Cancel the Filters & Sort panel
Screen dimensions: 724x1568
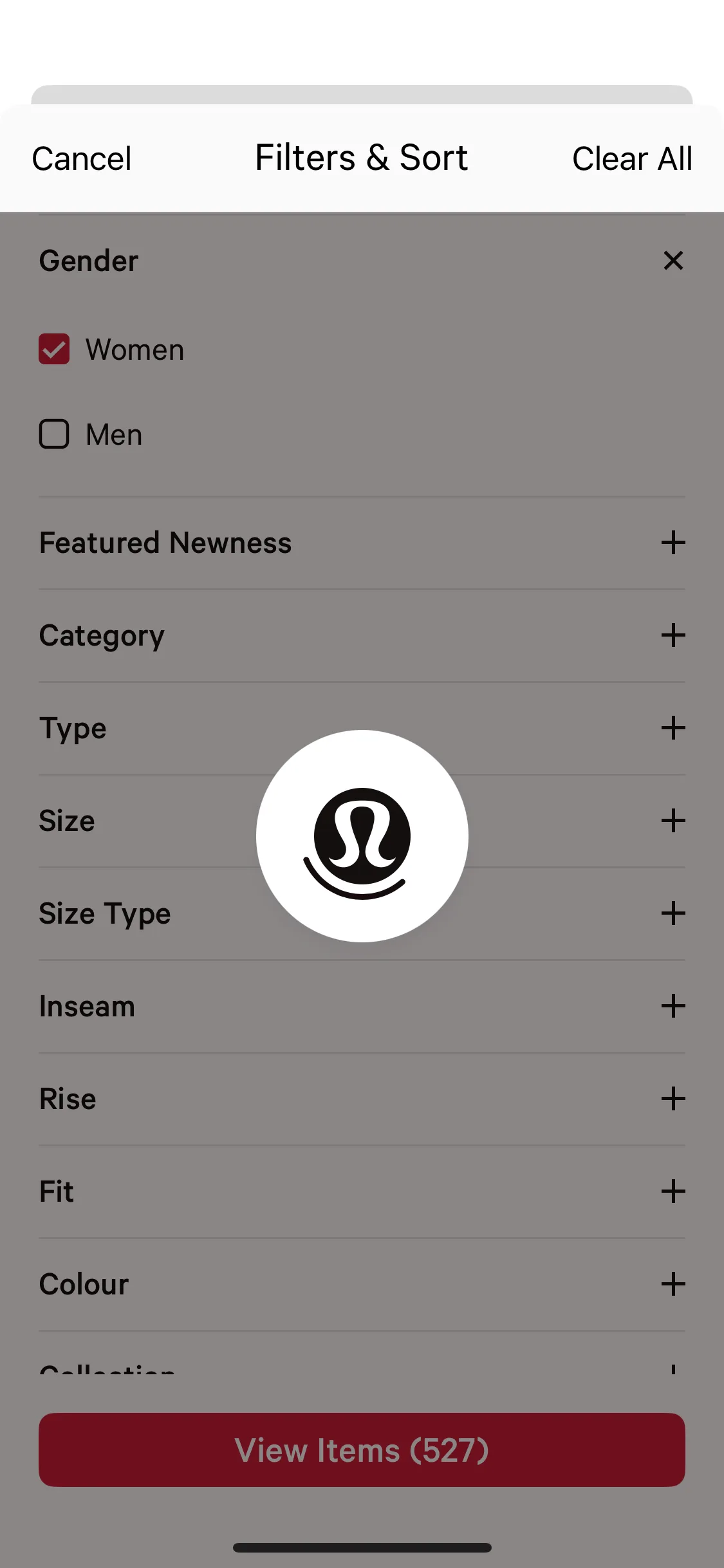[x=82, y=158]
